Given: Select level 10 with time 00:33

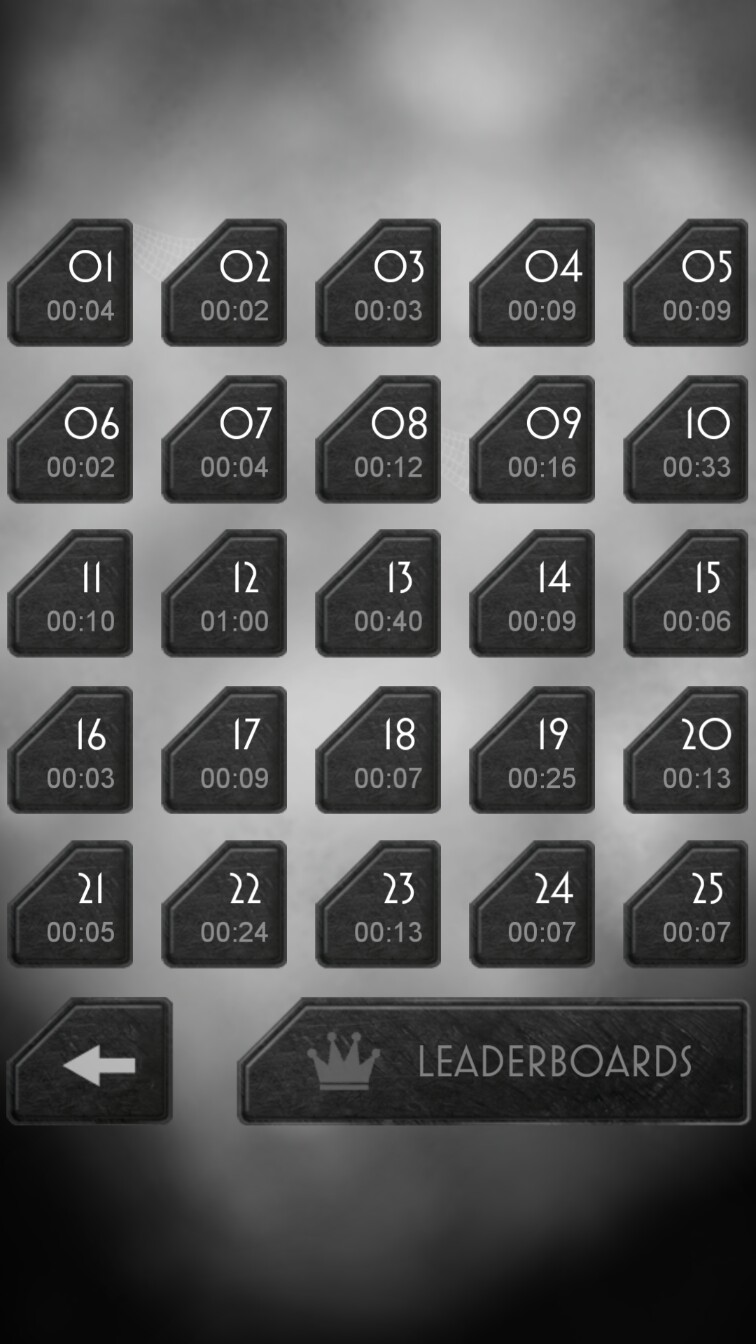Looking at the screenshot, I should (x=688, y=441).
